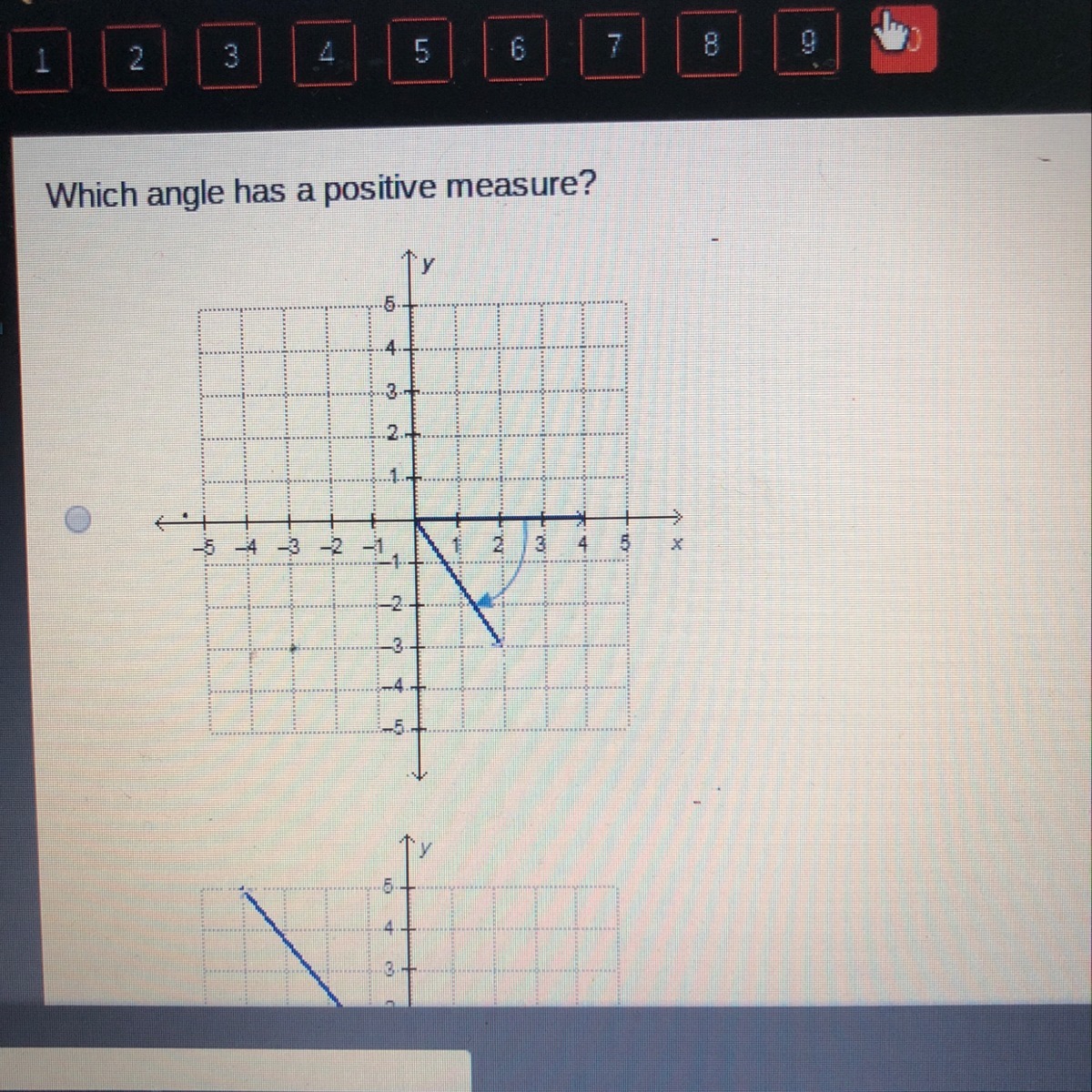The height and width of the screenshot is (1092, 1092).
Task: Open question 3
Action: point(230,56)
